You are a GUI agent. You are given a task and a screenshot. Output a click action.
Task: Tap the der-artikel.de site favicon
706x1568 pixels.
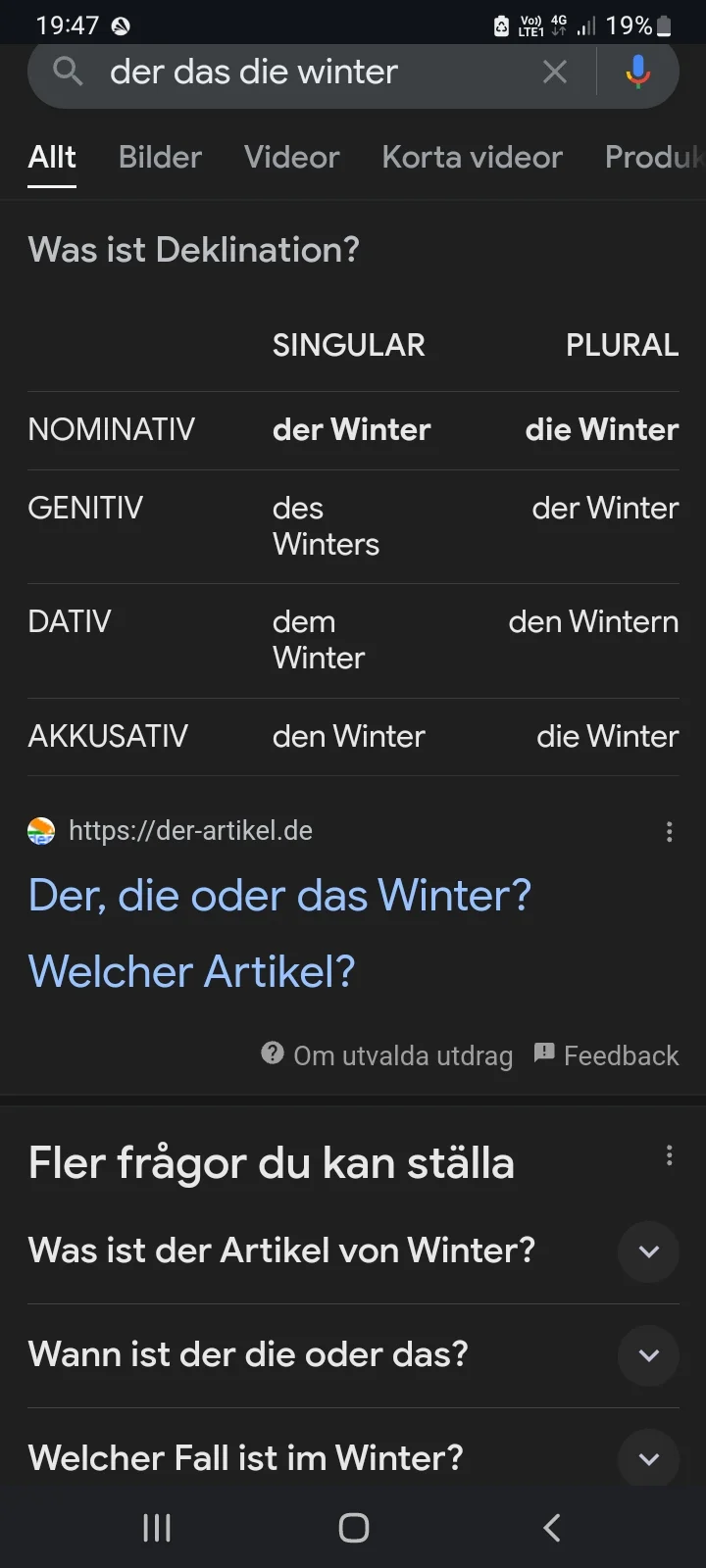click(x=39, y=830)
